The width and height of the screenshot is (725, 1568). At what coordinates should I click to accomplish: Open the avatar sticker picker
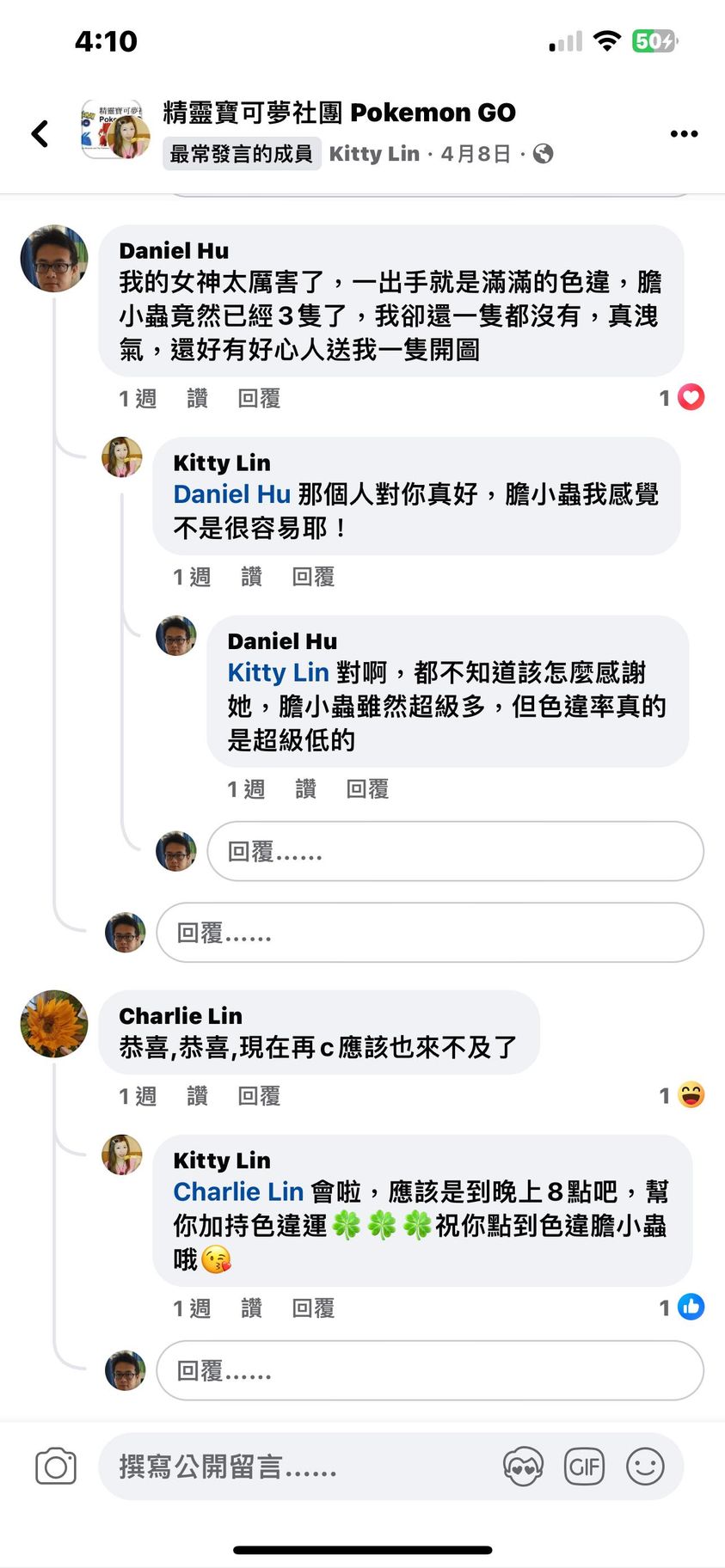pos(523,1467)
